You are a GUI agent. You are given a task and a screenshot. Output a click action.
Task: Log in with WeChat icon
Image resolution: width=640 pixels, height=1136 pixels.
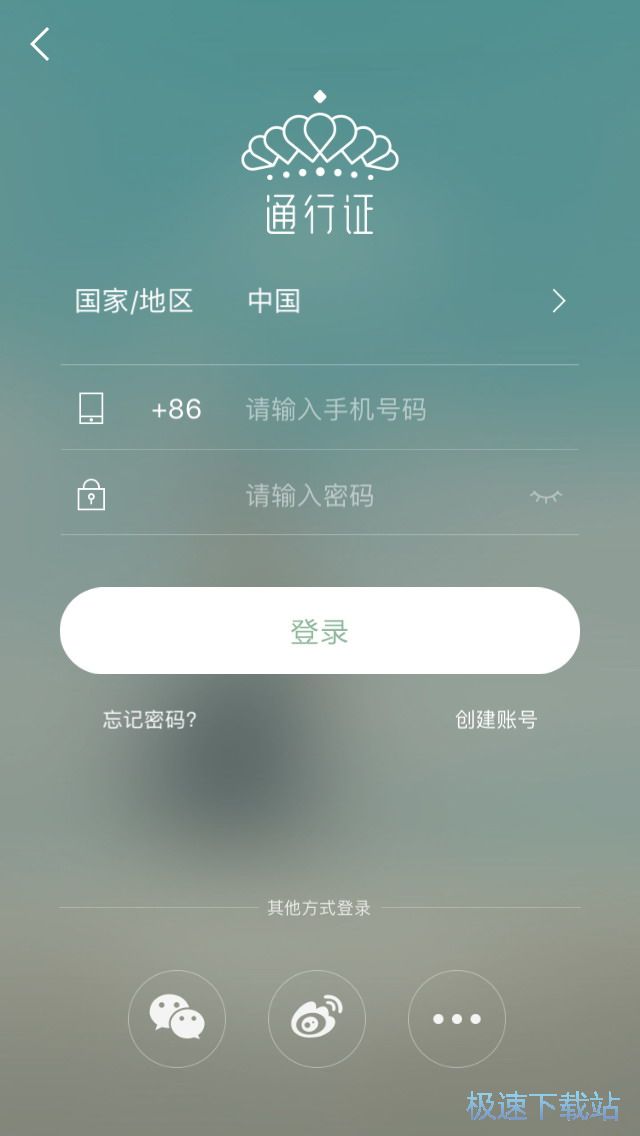click(177, 1019)
